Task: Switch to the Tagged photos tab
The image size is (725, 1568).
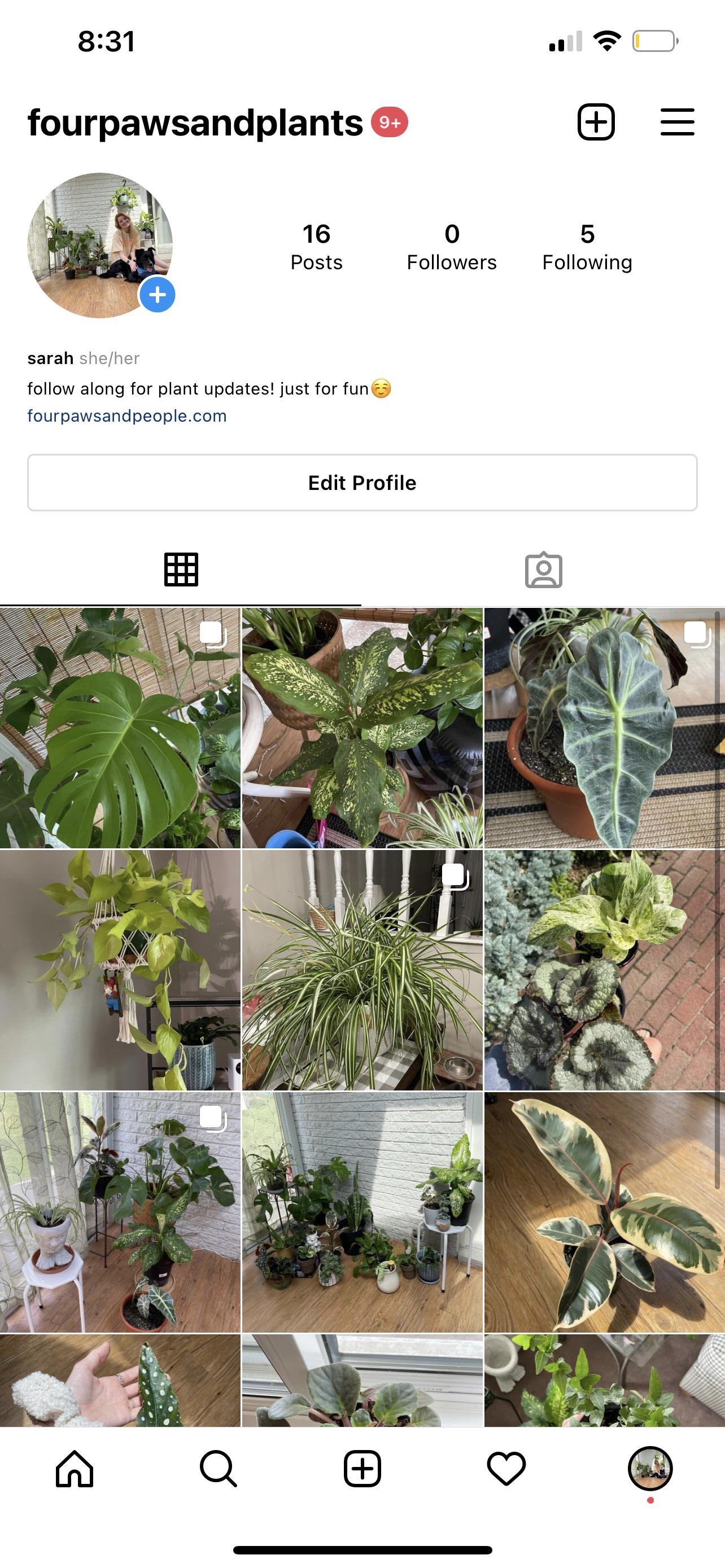Action: point(544,569)
